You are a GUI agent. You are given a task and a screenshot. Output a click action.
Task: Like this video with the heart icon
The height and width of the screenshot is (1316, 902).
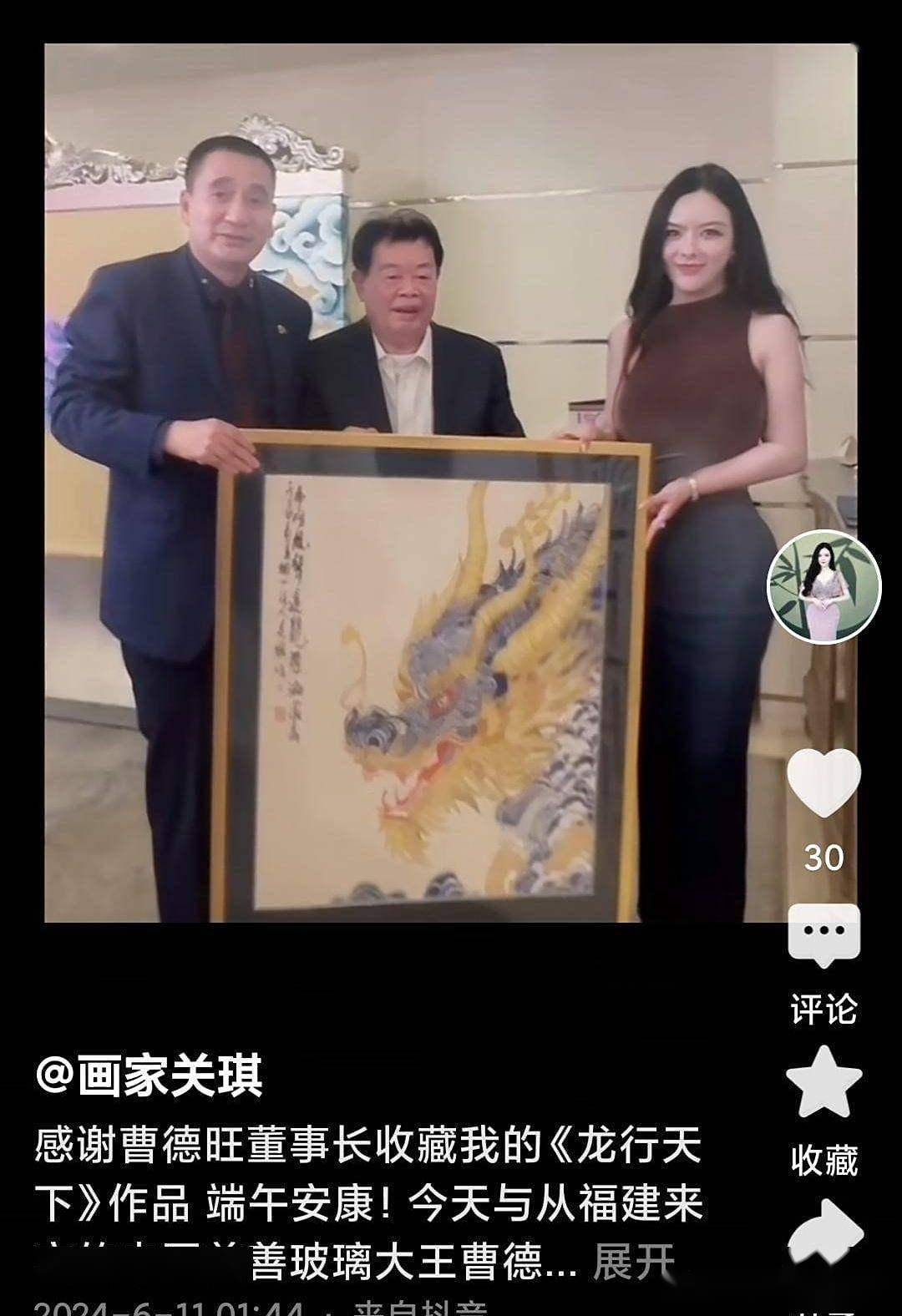(823, 782)
